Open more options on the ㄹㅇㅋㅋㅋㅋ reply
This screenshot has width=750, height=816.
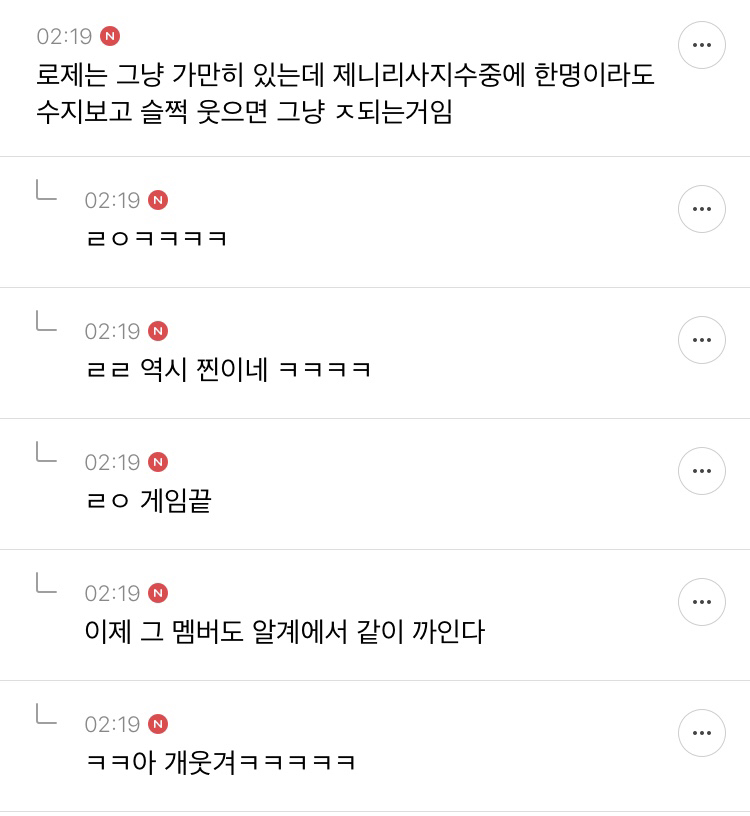(701, 209)
